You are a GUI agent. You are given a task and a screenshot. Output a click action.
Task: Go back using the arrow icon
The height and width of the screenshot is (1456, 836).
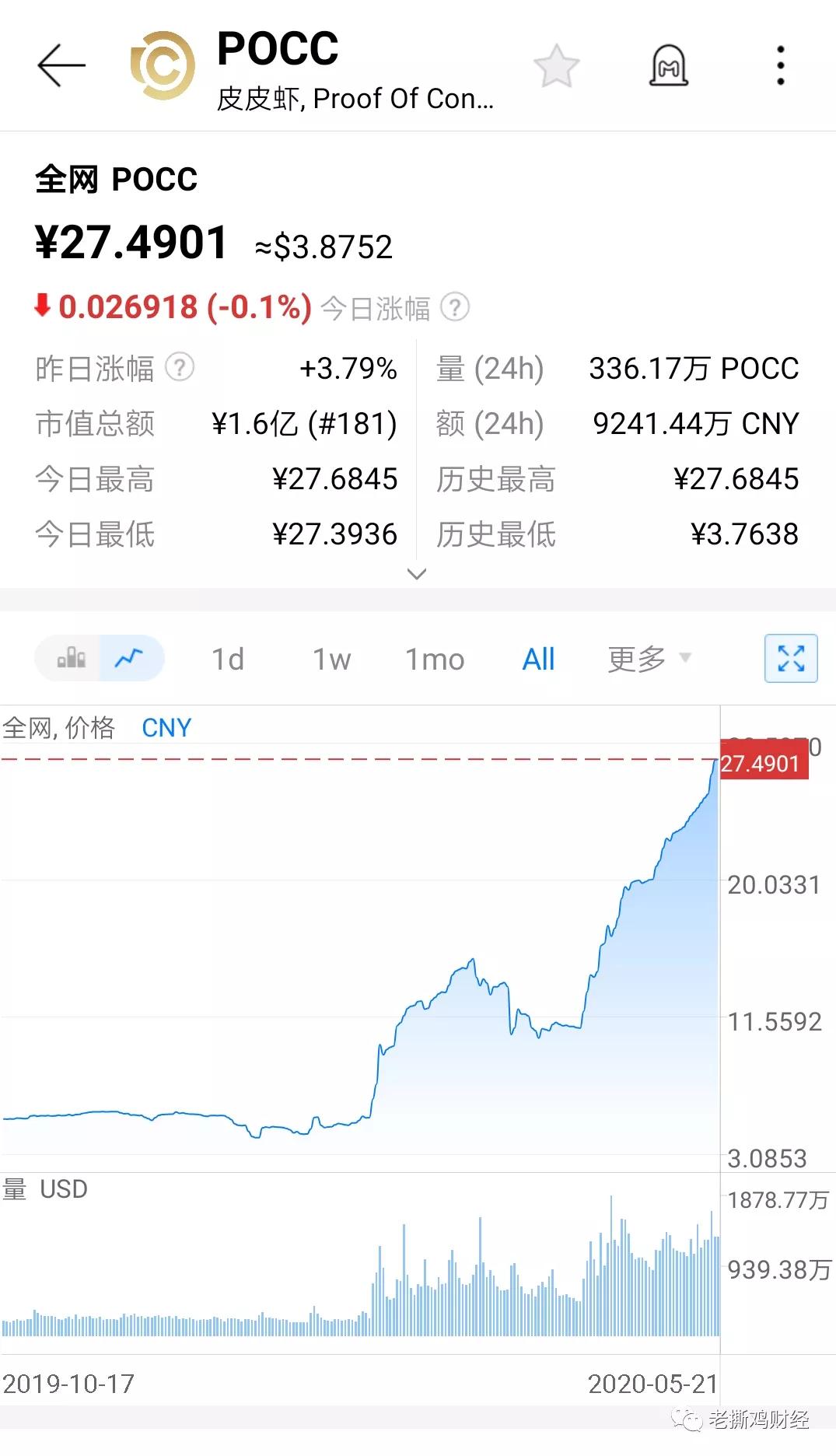61,65
